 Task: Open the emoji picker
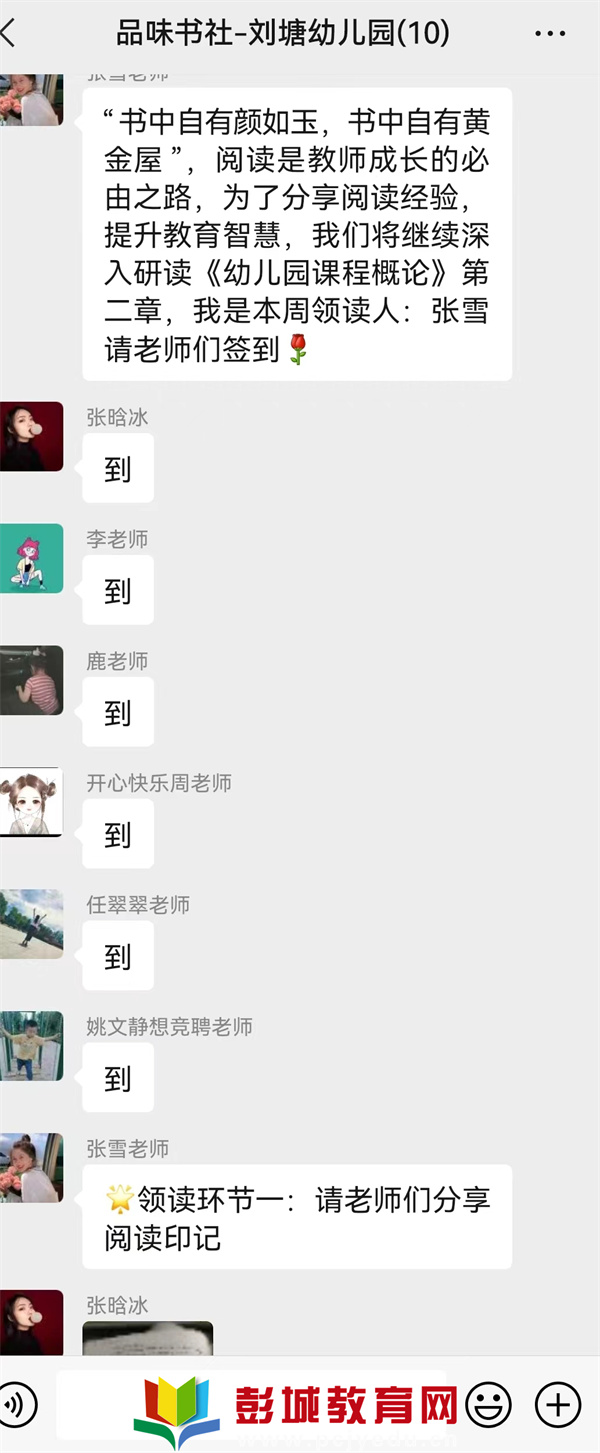tap(488, 1405)
